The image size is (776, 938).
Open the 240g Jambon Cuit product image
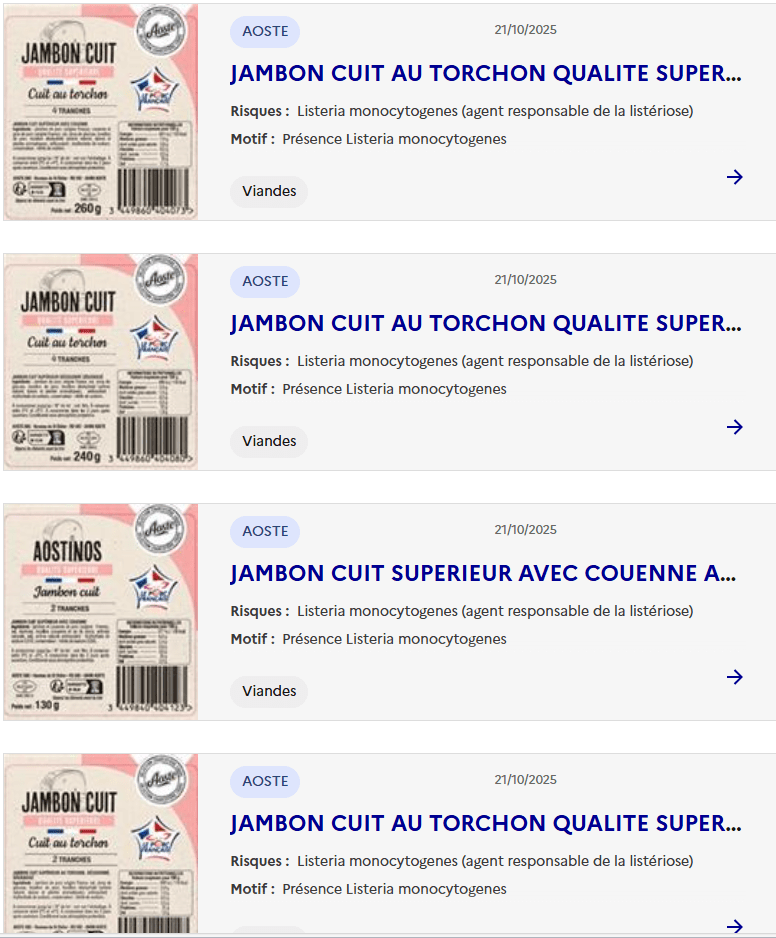[101, 362]
